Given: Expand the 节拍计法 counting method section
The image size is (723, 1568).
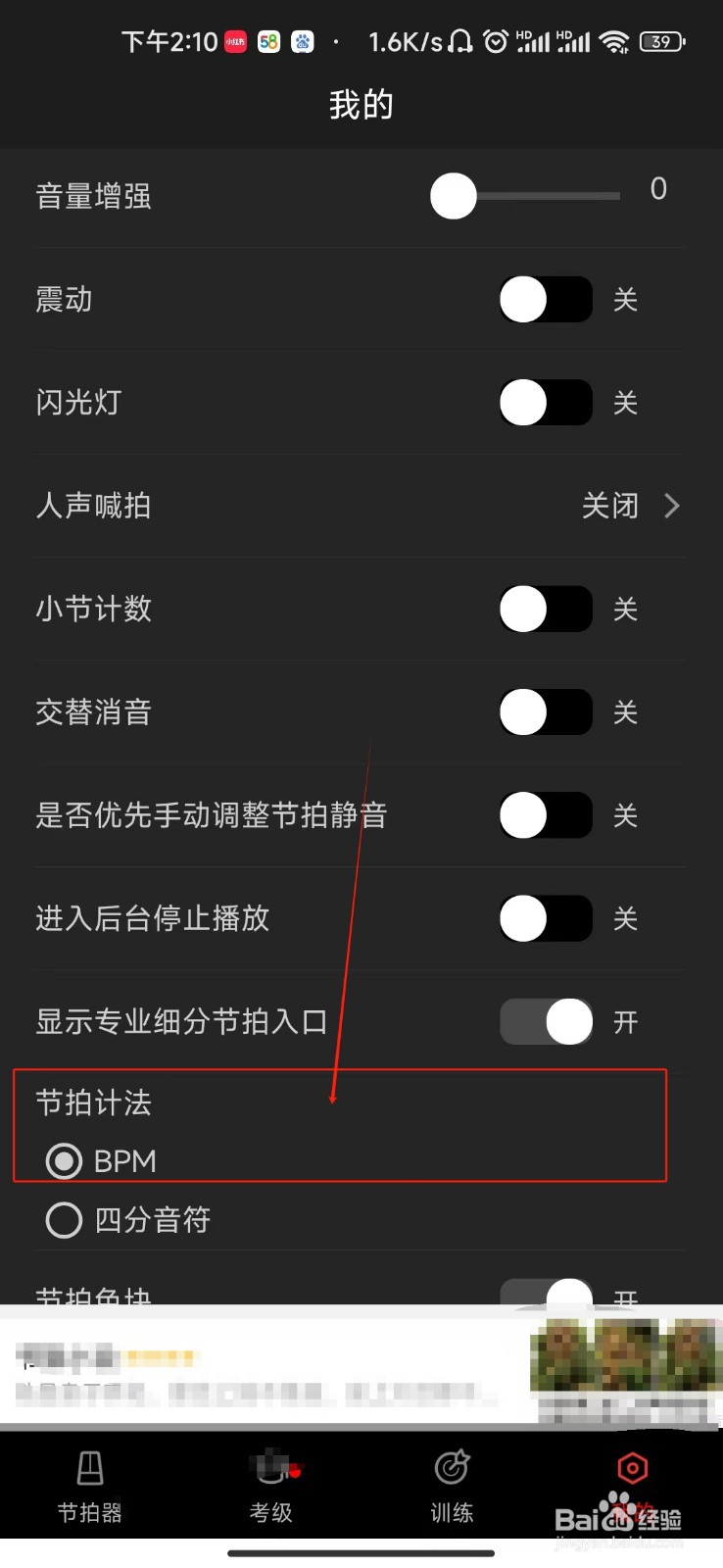Looking at the screenshot, I should (x=94, y=1102).
